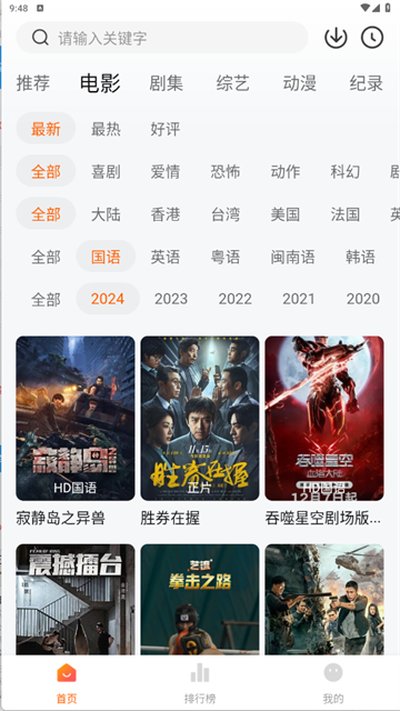Open 拳击之路 movie card

point(200,599)
